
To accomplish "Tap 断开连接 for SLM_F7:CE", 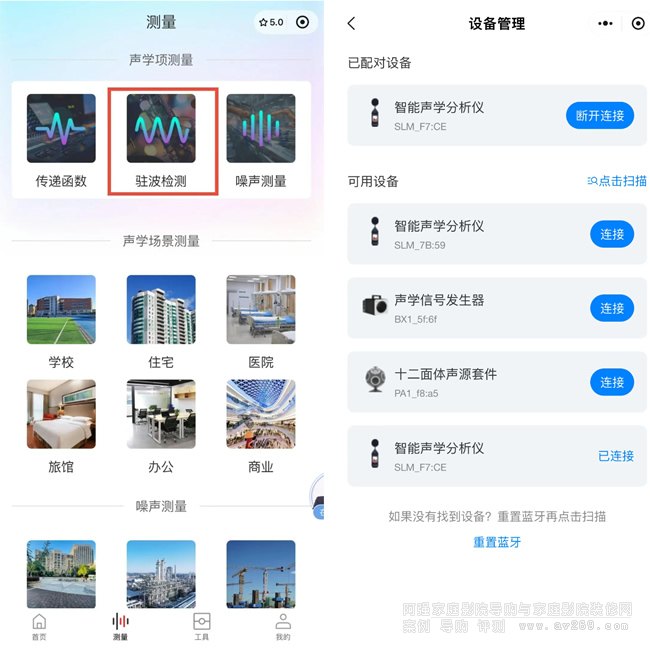I will click(600, 115).
